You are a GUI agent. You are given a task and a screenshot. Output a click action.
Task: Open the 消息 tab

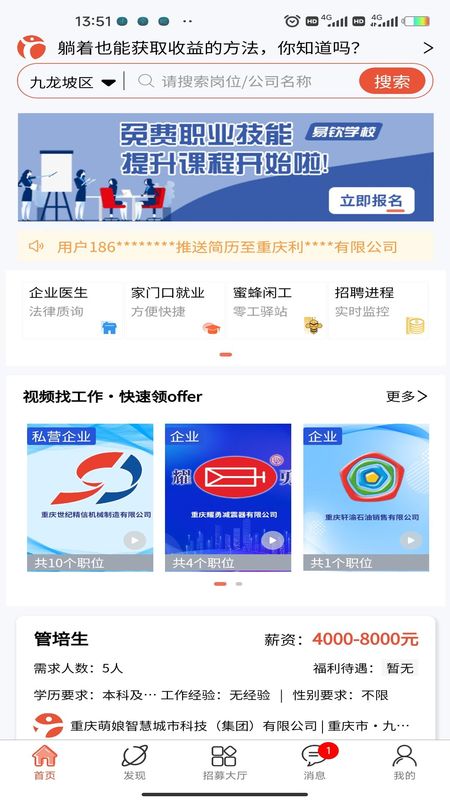click(315, 763)
